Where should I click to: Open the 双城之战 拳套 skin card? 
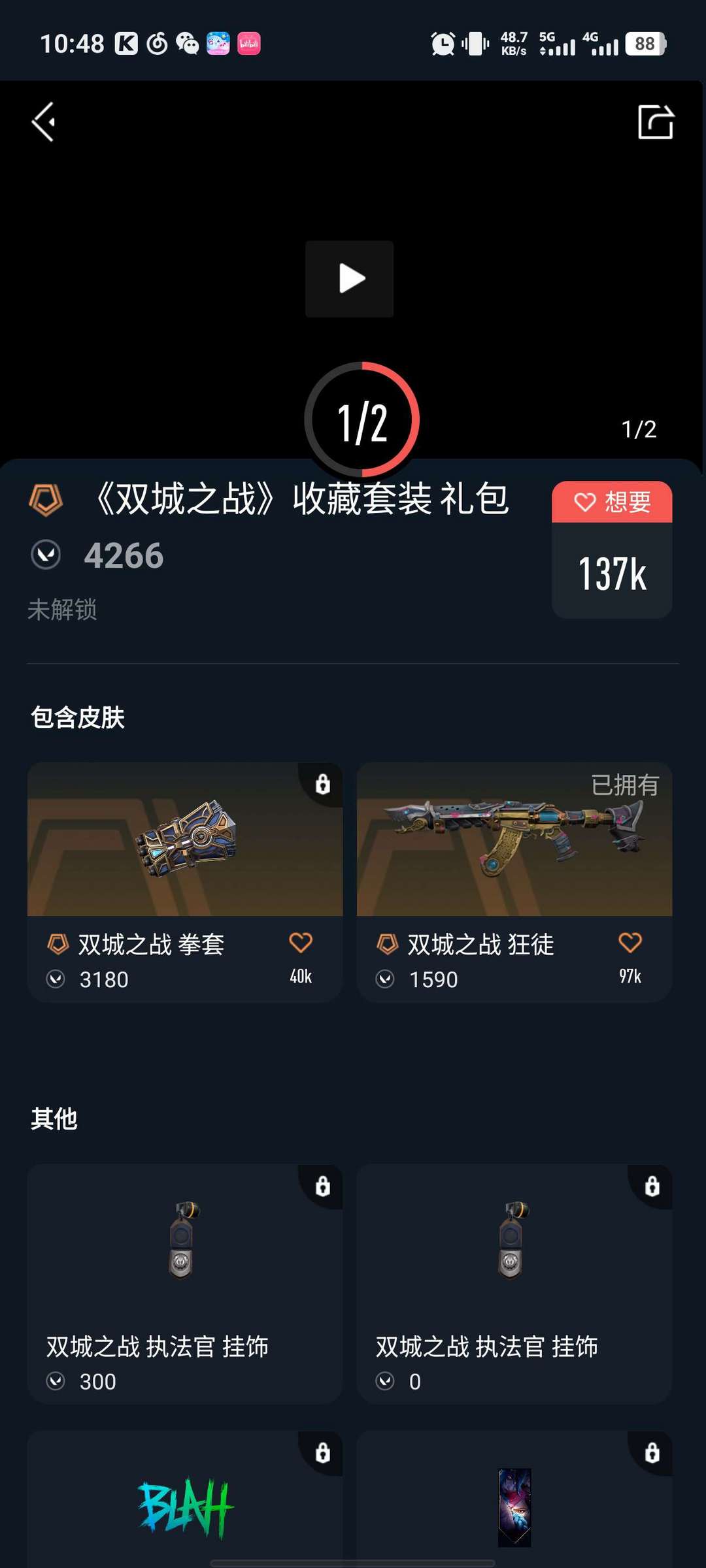[x=185, y=882]
